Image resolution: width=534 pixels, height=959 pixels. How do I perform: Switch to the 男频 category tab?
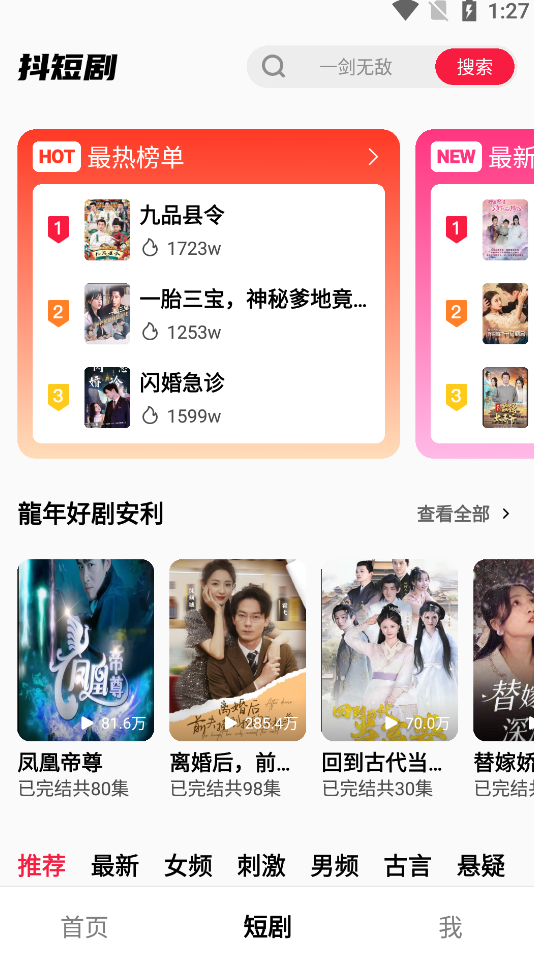(x=334, y=865)
